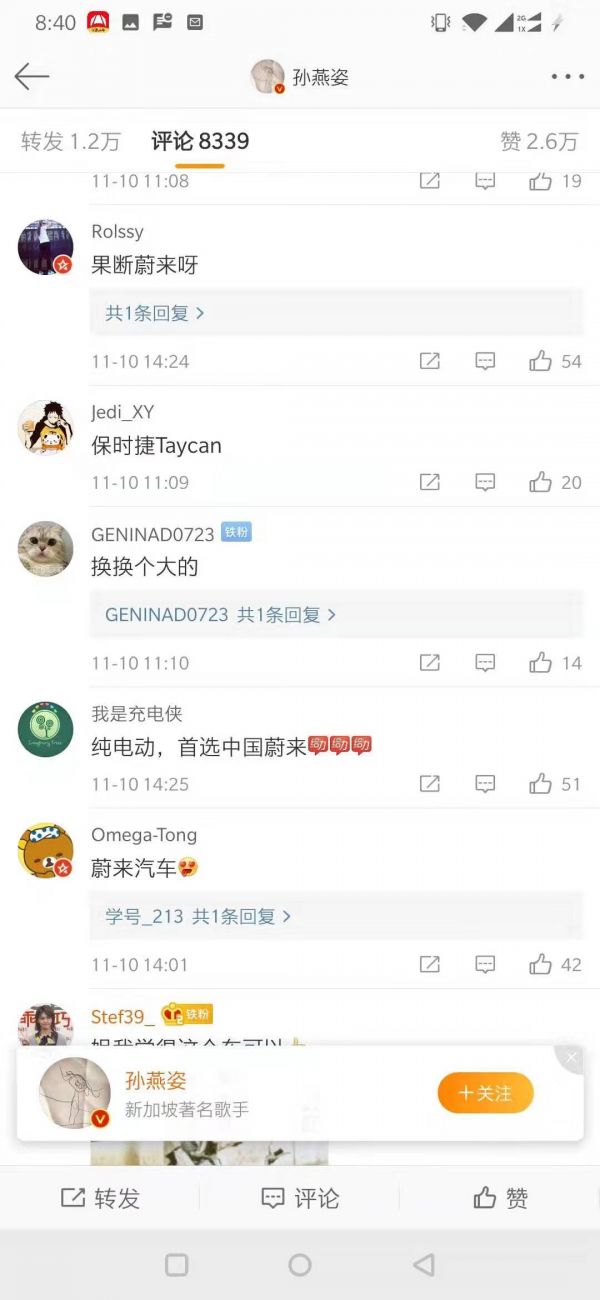Image resolution: width=600 pixels, height=1300 pixels.
Task: Expand 共1条回复 under Rolssy's comment
Action: point(155,313)
